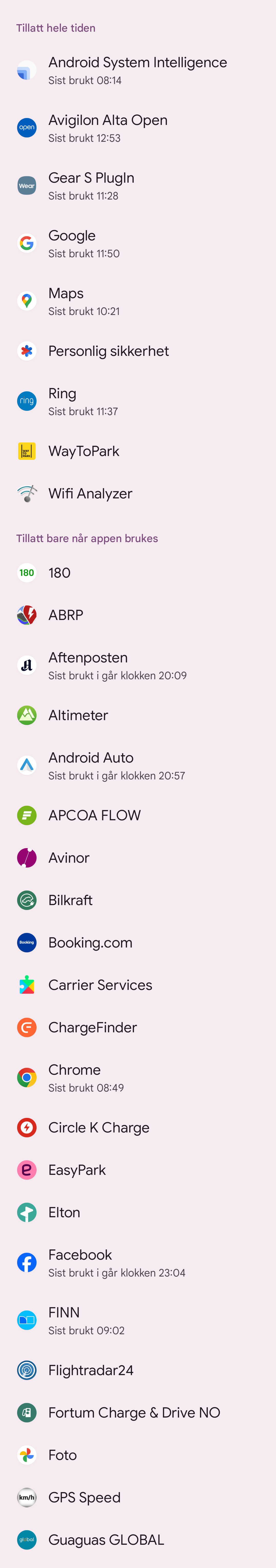Open Android System Intelligence location permission

(x=138, y=71)
